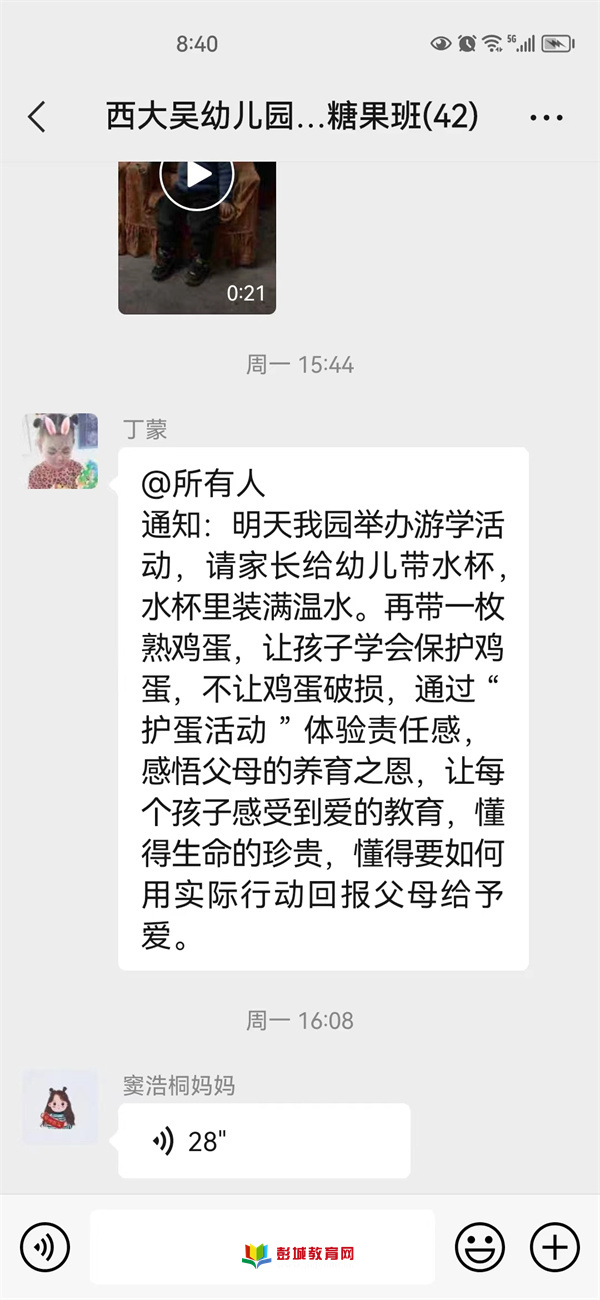Screen dimensions: 600x1300
Task: Open 丁蒙's profile avatar
Action: click(61, 451)
